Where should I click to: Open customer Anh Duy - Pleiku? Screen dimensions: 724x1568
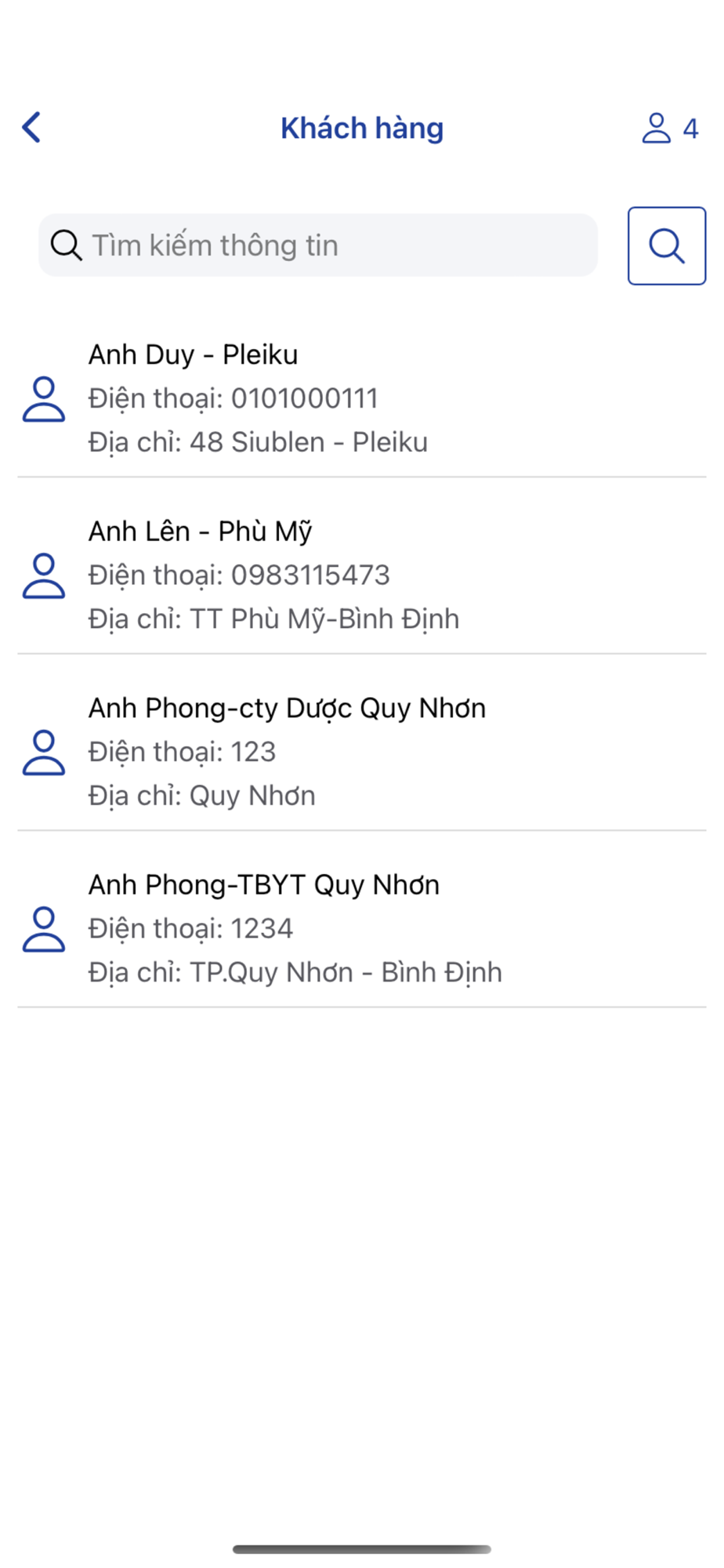coord(360,398)
